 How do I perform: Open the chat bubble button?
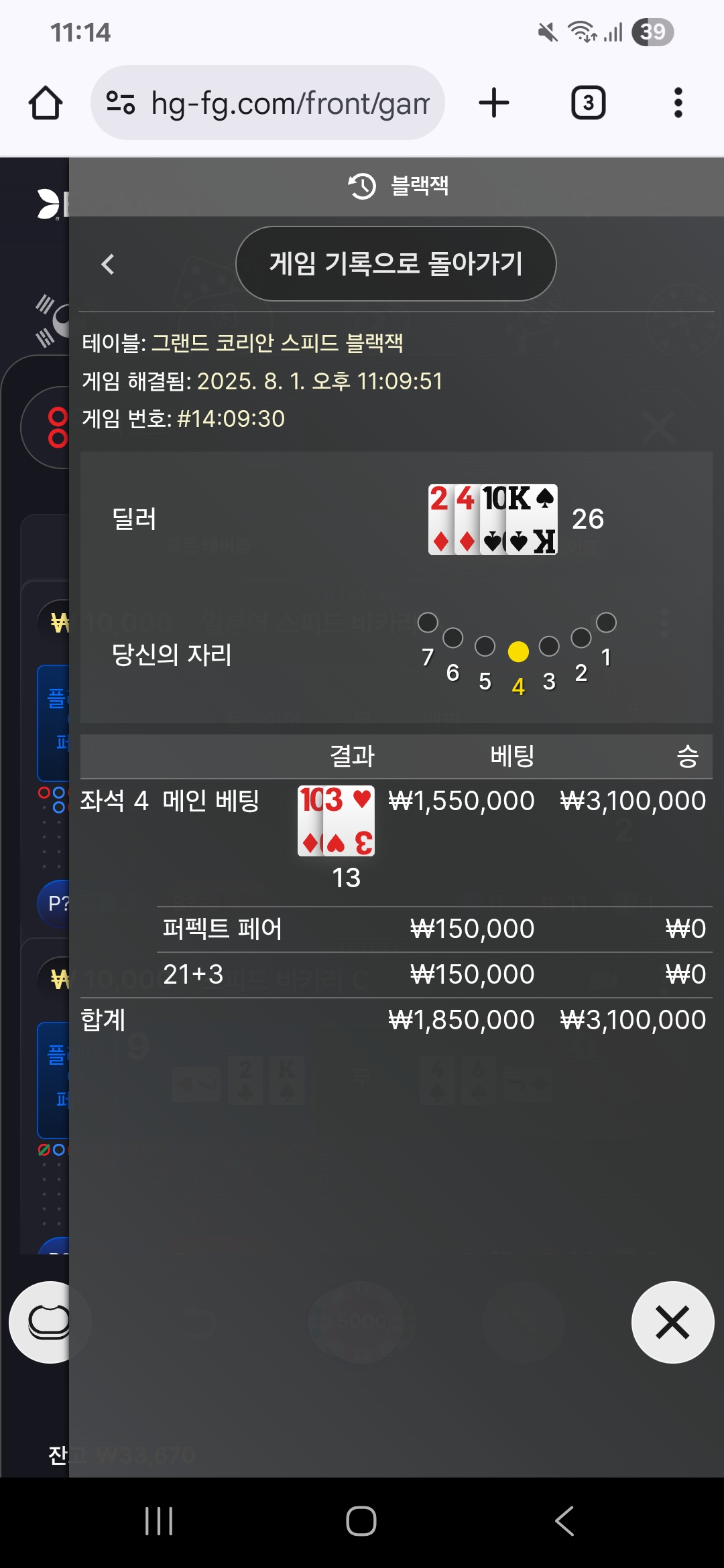click(x=48, y=1322)
